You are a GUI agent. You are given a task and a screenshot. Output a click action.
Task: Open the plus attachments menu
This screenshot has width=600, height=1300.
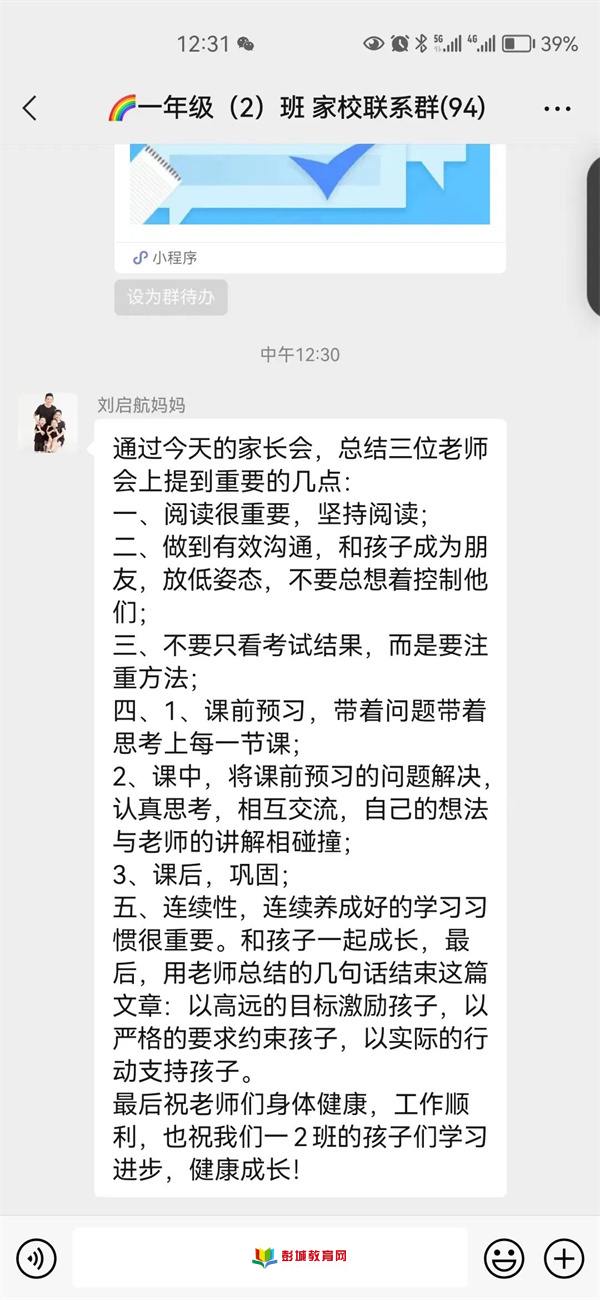click(x=564, y=1257)
